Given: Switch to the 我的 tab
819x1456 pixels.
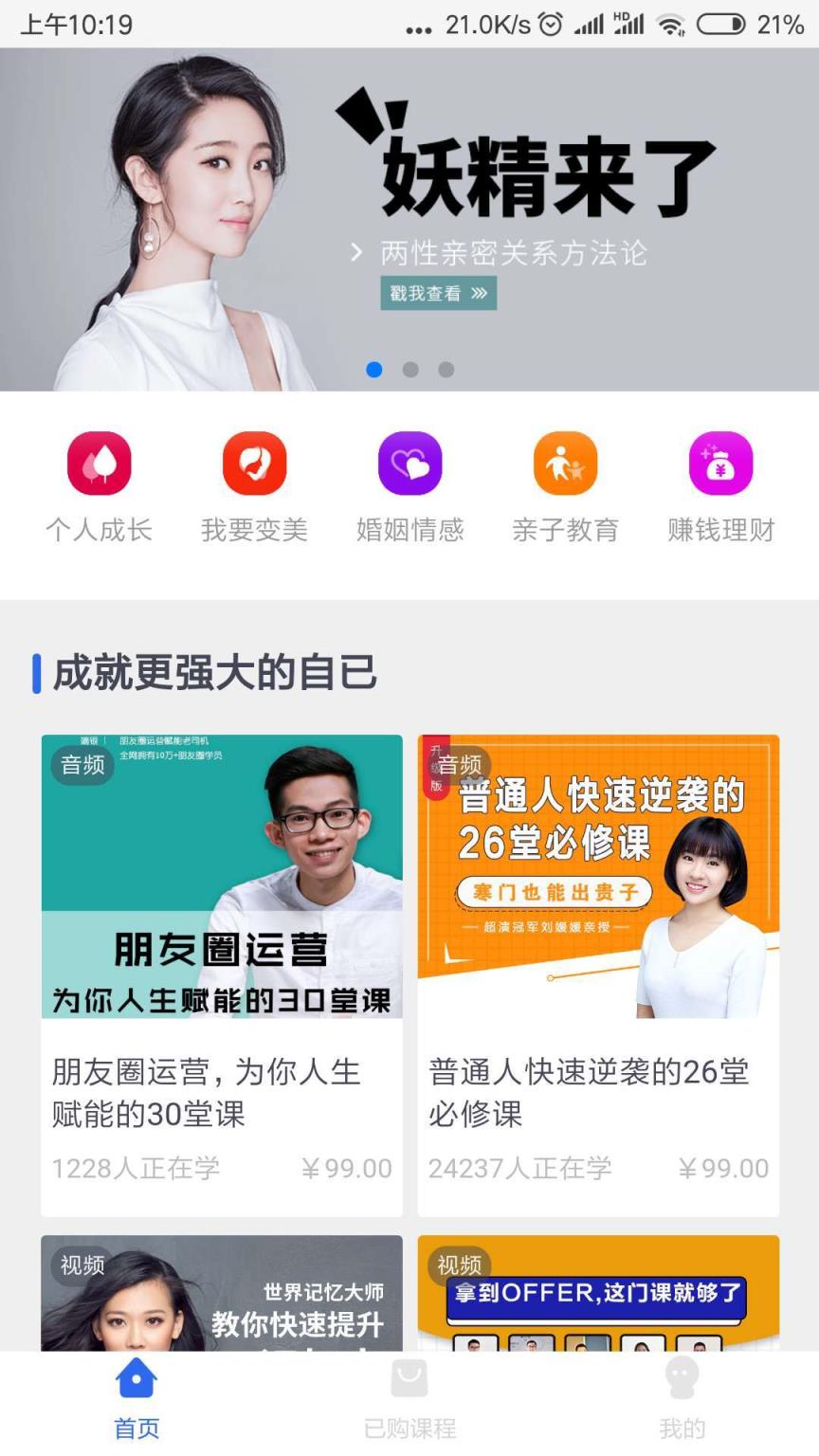Looking at the screenshot, I should coord(682,1400).
